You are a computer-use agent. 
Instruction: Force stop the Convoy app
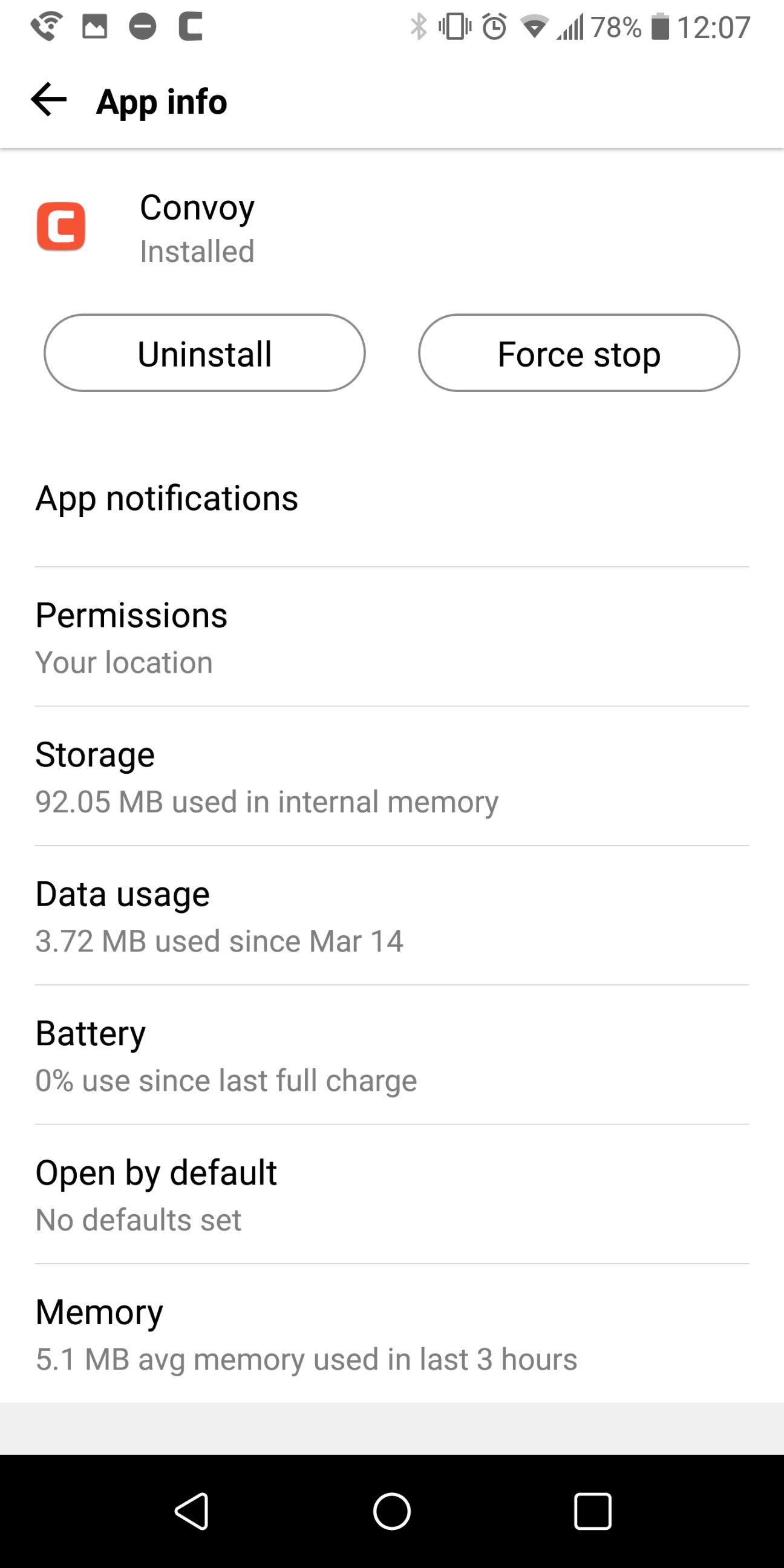(x=579, y=353)
